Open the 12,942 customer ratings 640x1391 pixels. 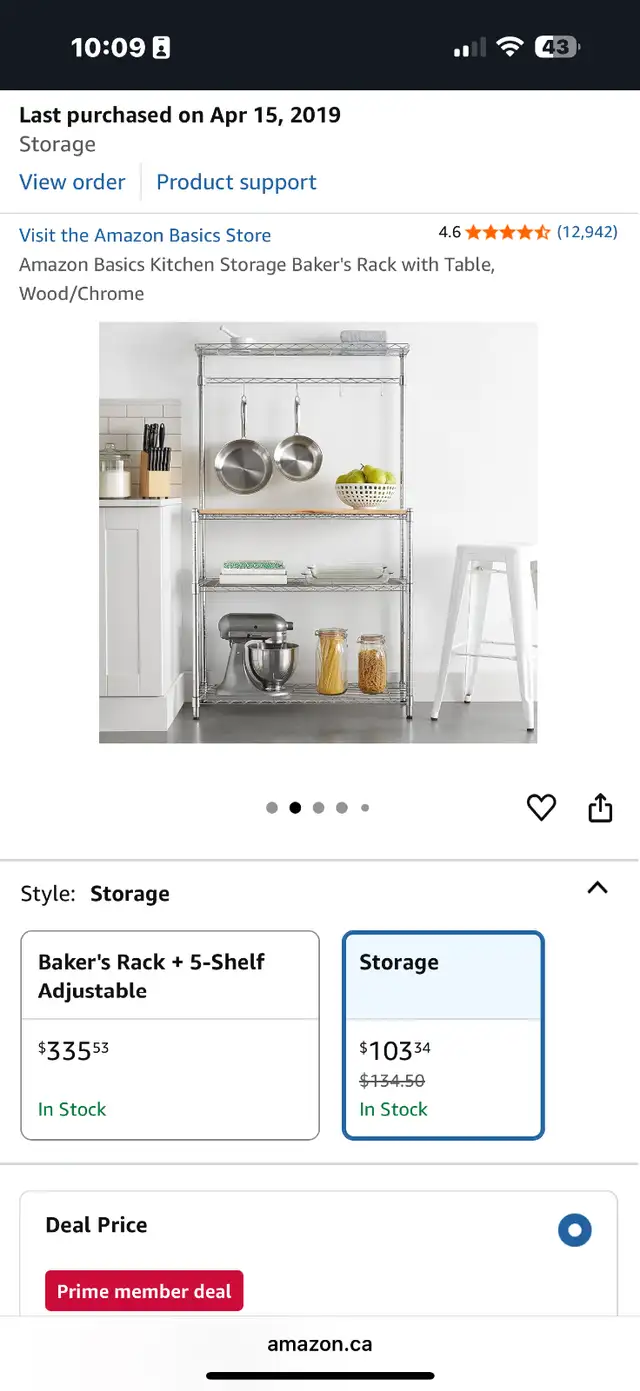587,232
